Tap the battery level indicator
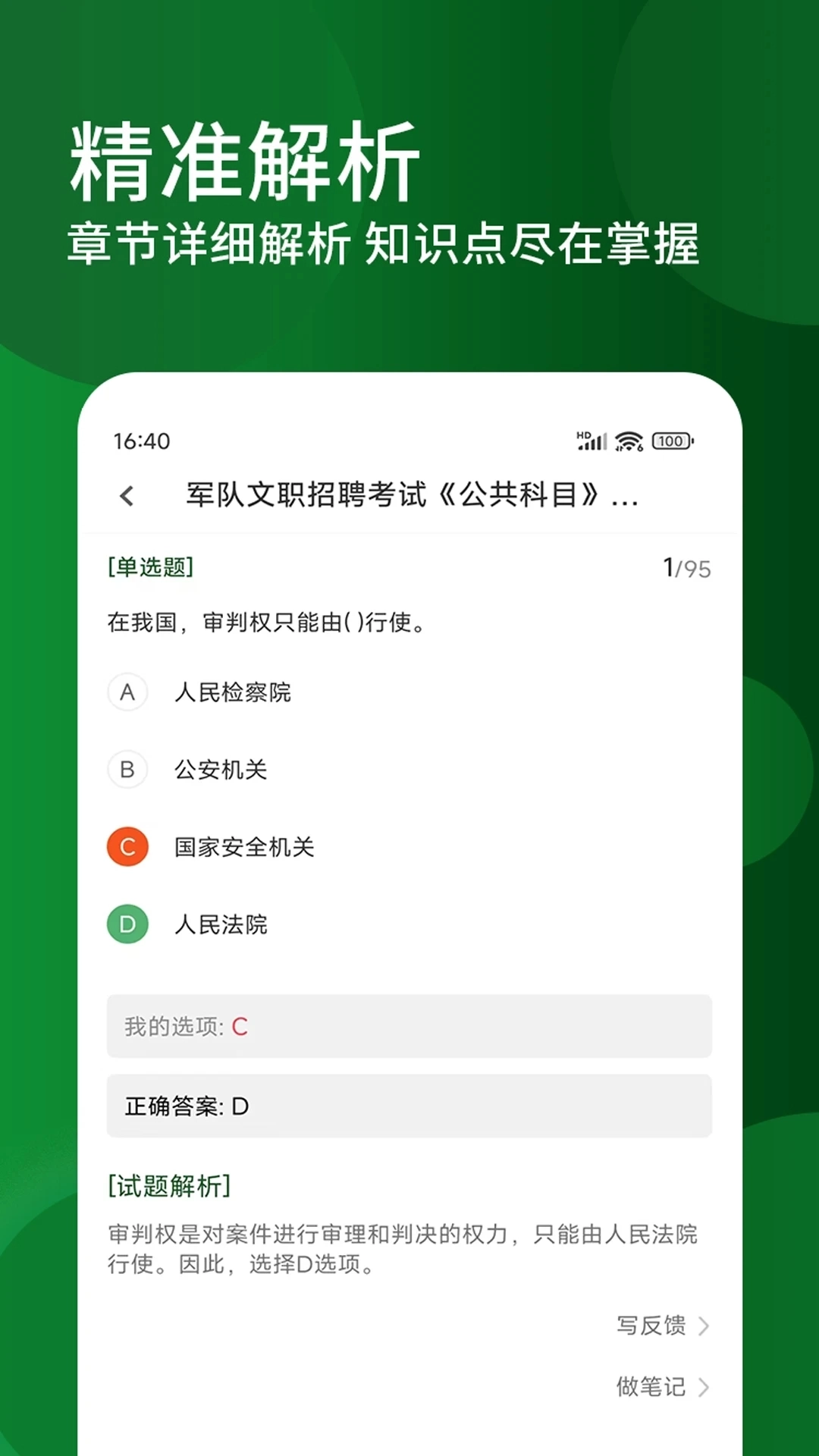 click(x=673, y=440)
